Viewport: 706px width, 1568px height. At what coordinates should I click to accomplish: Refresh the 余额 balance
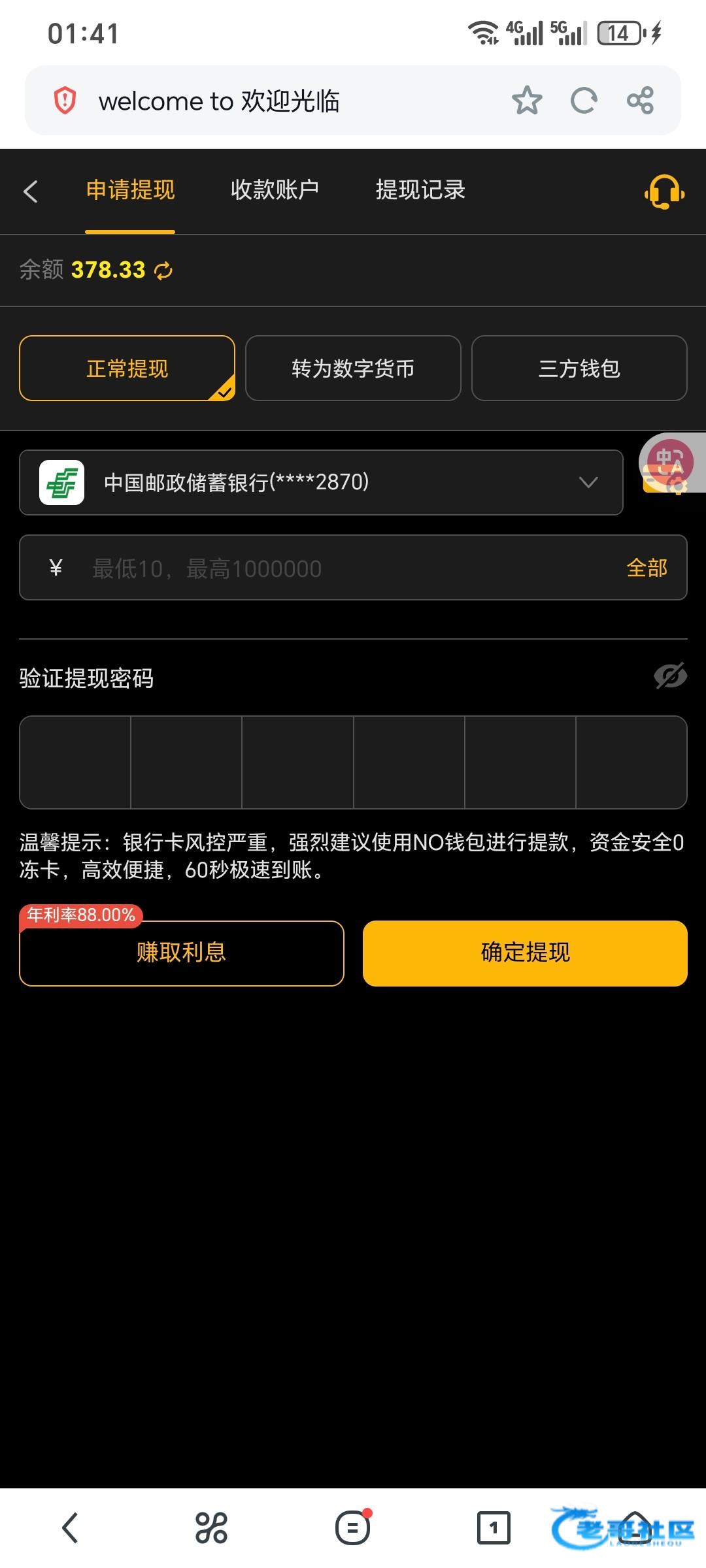pyautogui.click(x=163, y=270)
